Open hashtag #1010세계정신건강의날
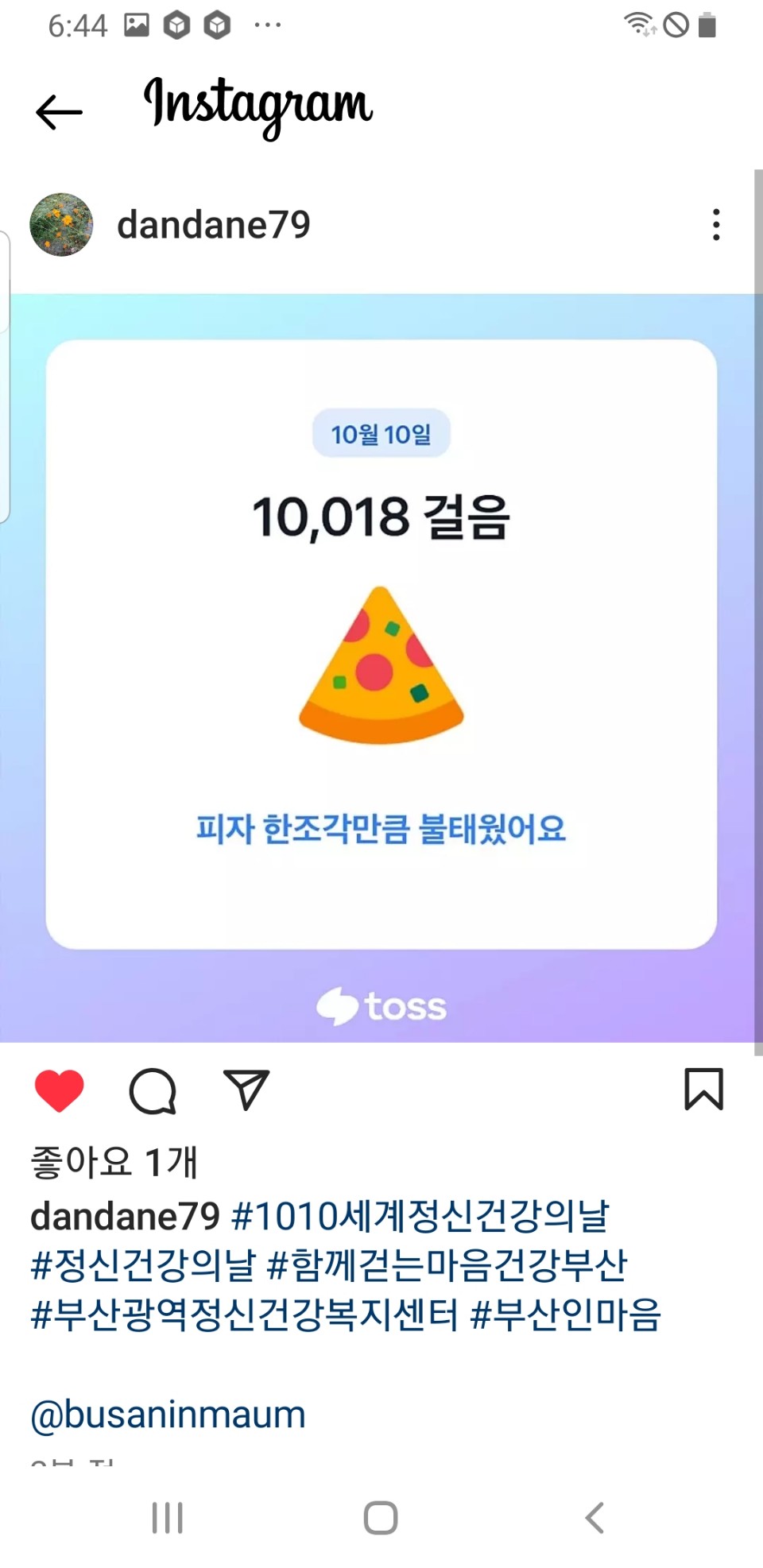 pos(420,1217)
